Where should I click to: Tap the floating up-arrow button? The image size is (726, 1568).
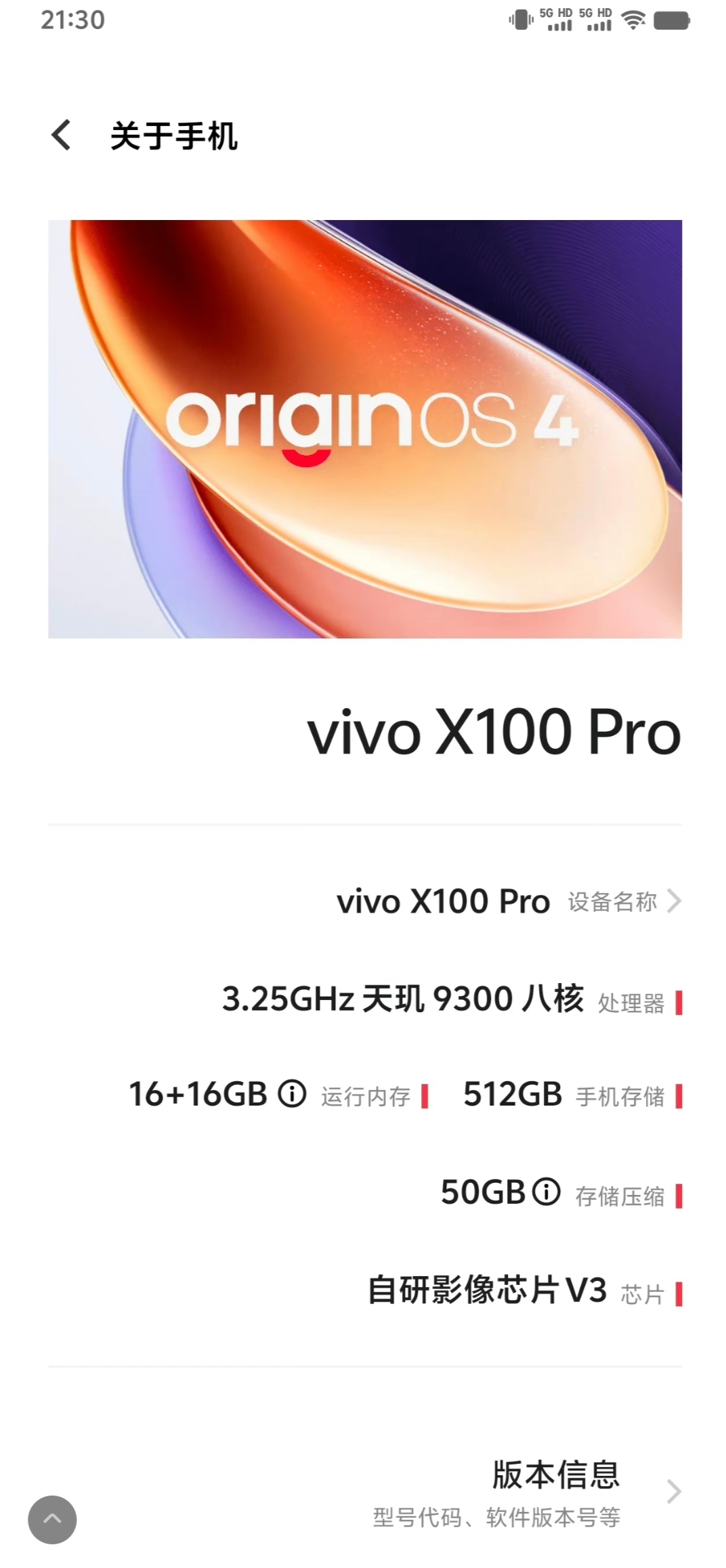pos(52,1520)
